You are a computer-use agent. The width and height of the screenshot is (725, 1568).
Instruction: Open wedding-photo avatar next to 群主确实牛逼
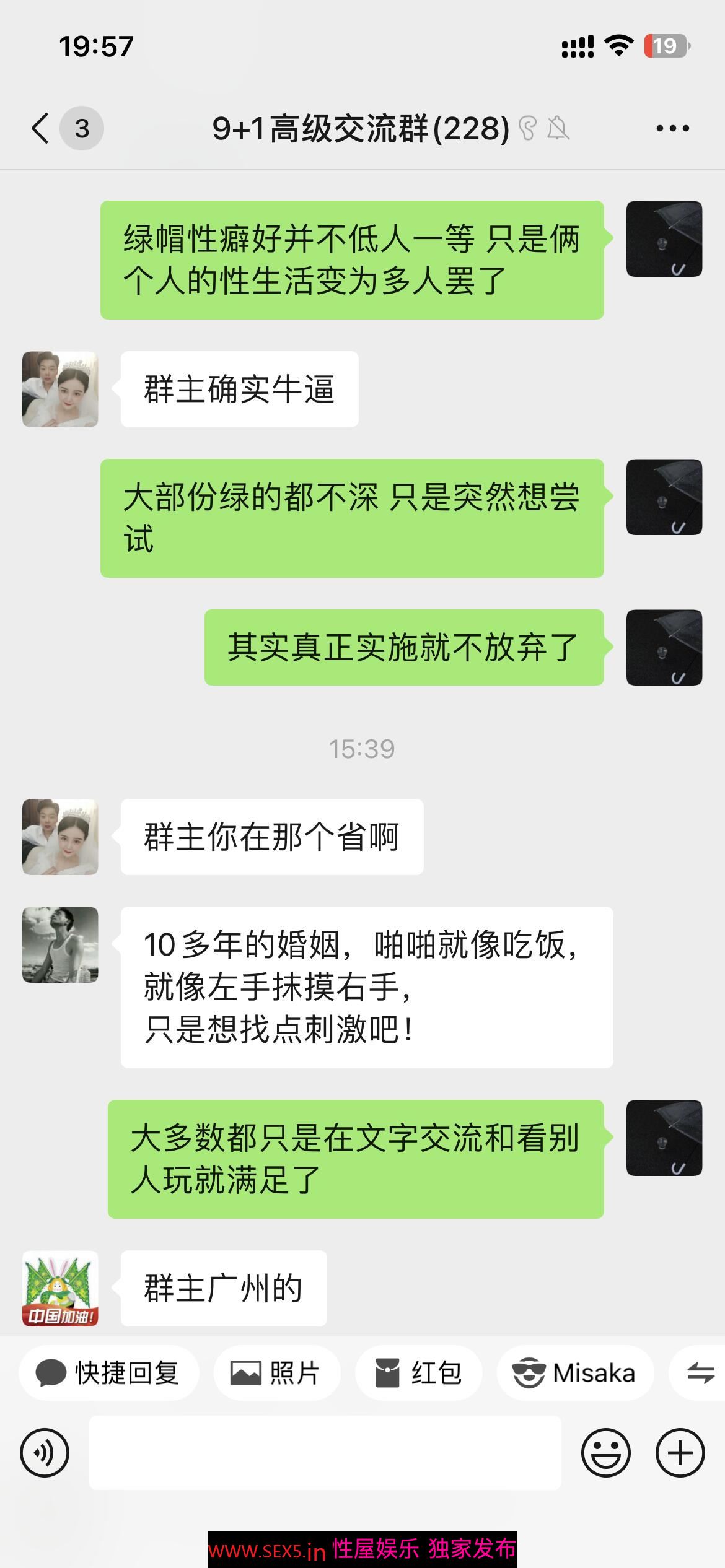coord(60,389)
